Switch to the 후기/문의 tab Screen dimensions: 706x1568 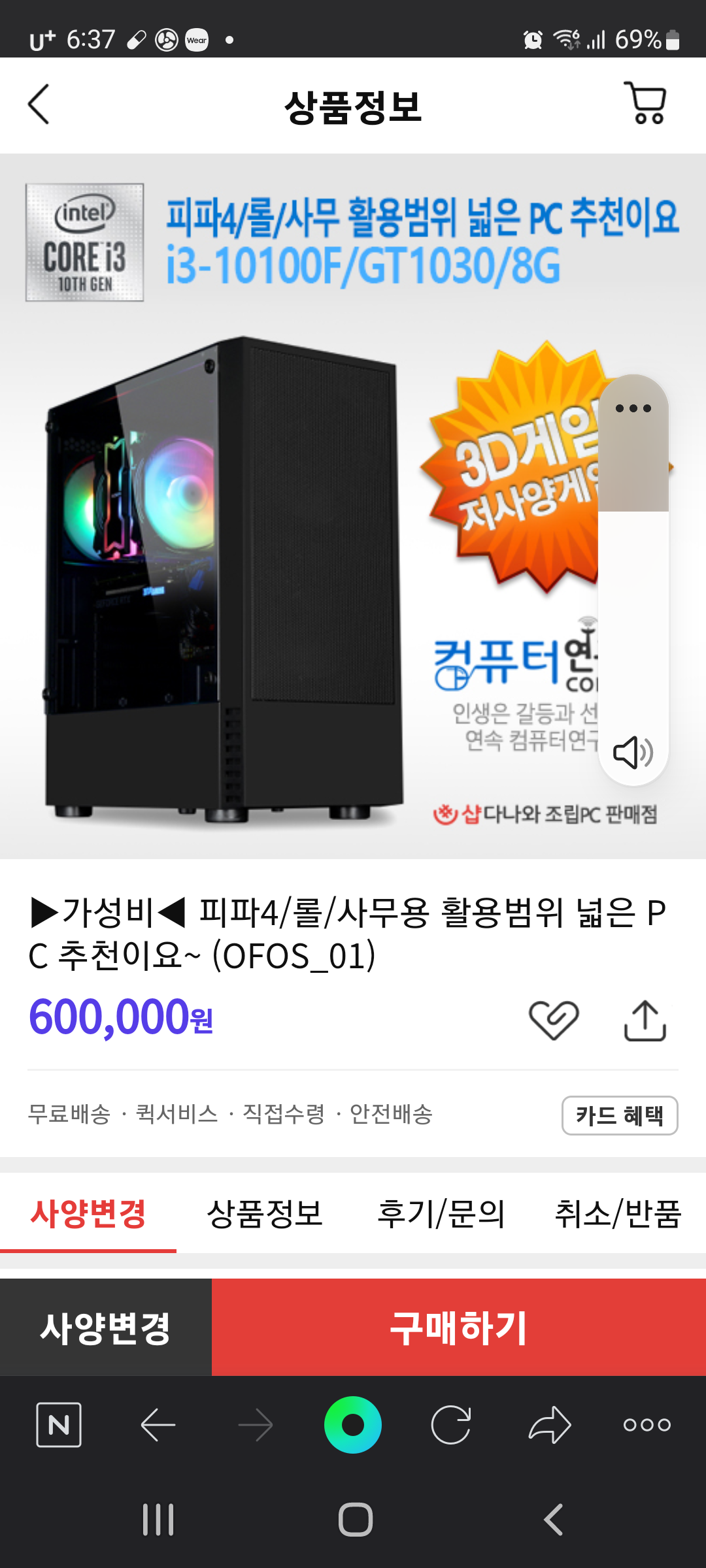pyautogui.click(x=441, y=1214)
